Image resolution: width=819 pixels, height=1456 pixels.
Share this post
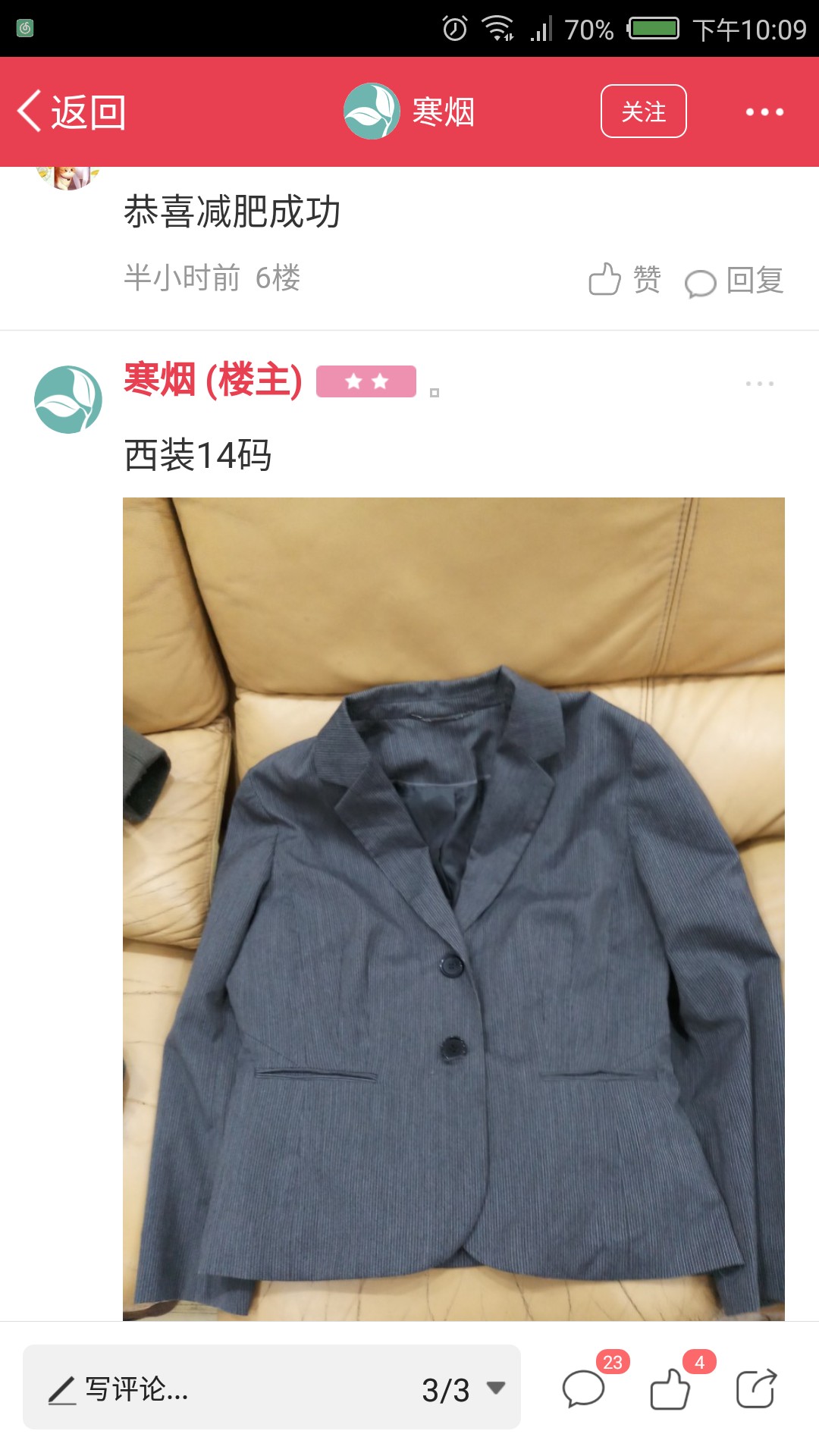[756, 1388]
